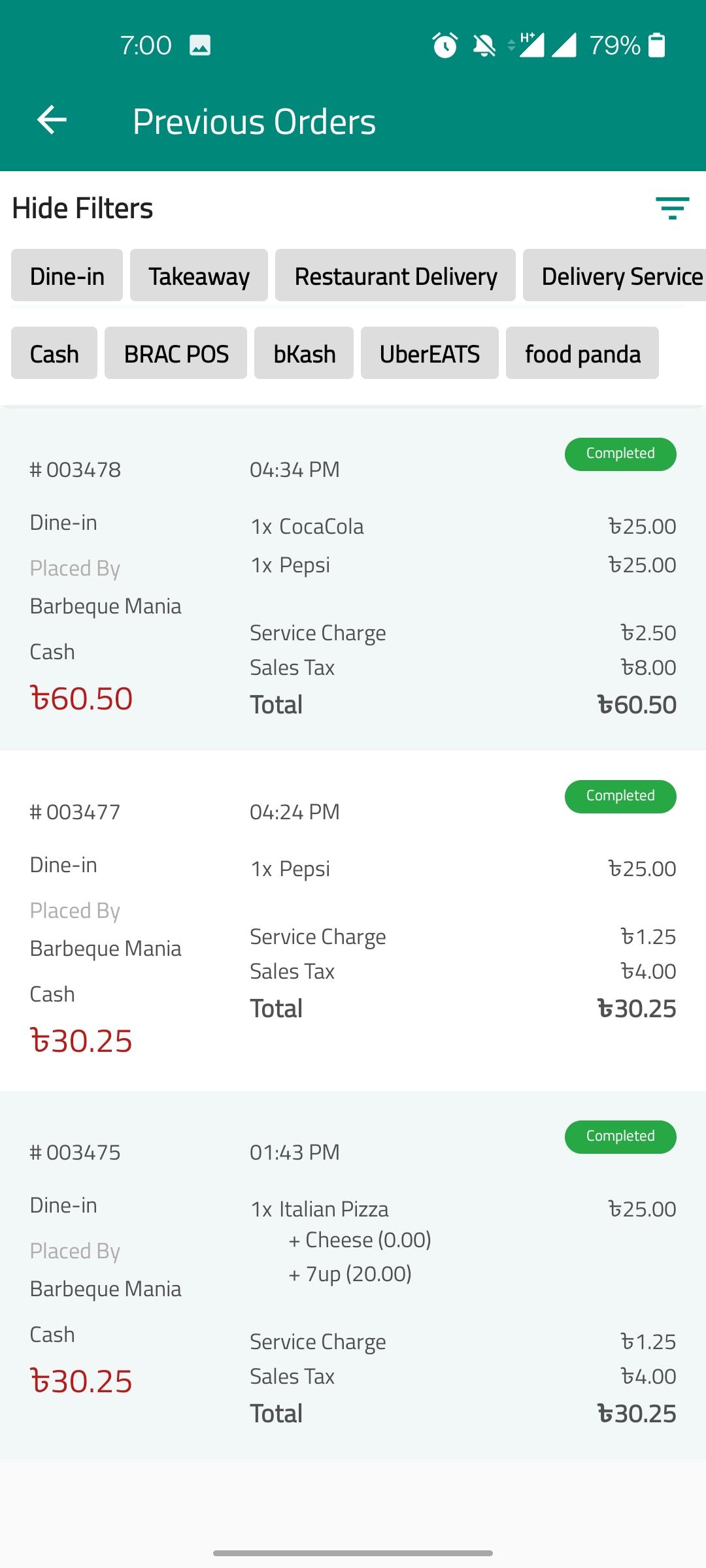Select the Takeaway filter chip
Image resolution: width=706 pixels, height=1568 pixels.
coord(199,276)
